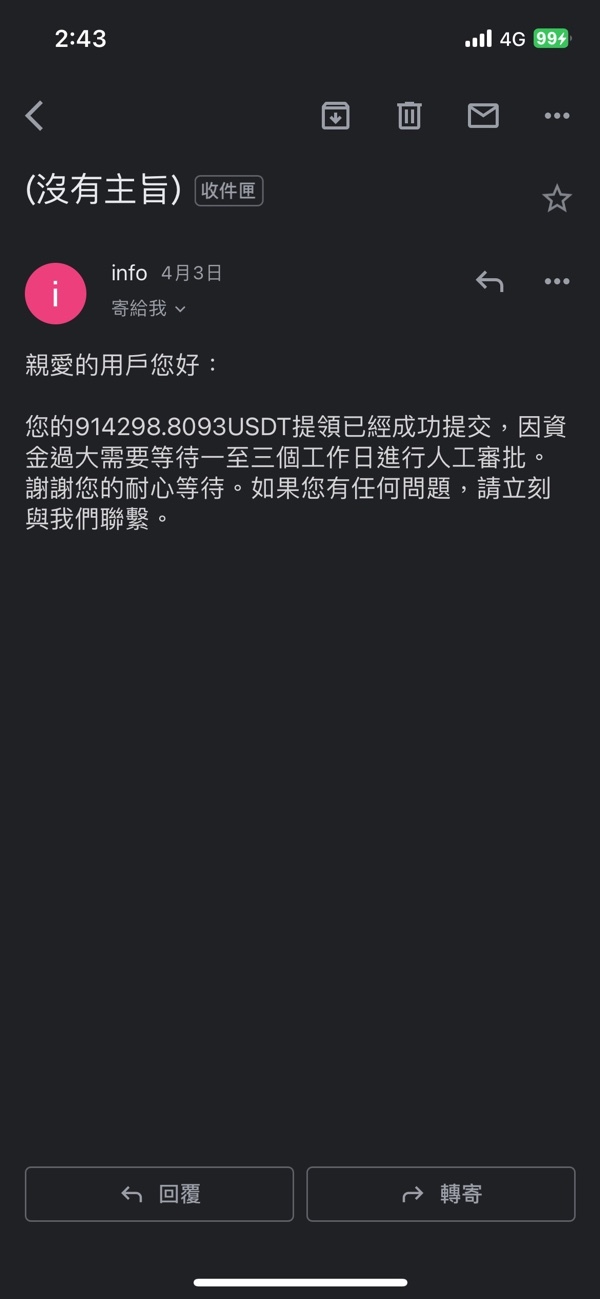Expand recipient details next to 寄給我
Image resolution: width=600 pixels, height=1299 pixels.
[180, 310]
